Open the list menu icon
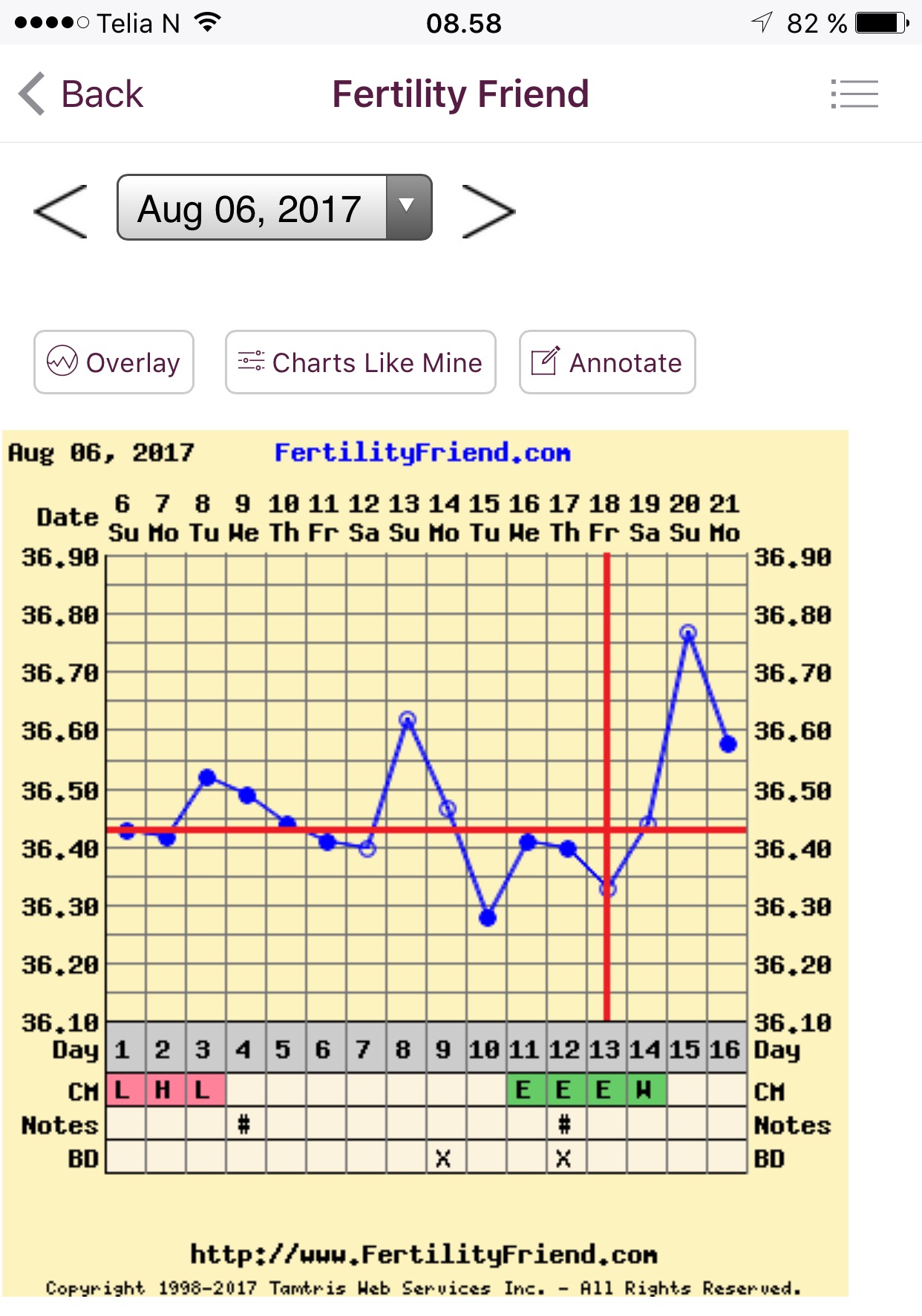Image resolution: width=922 pixels, height=1316 pixels. tap(854, 94)
